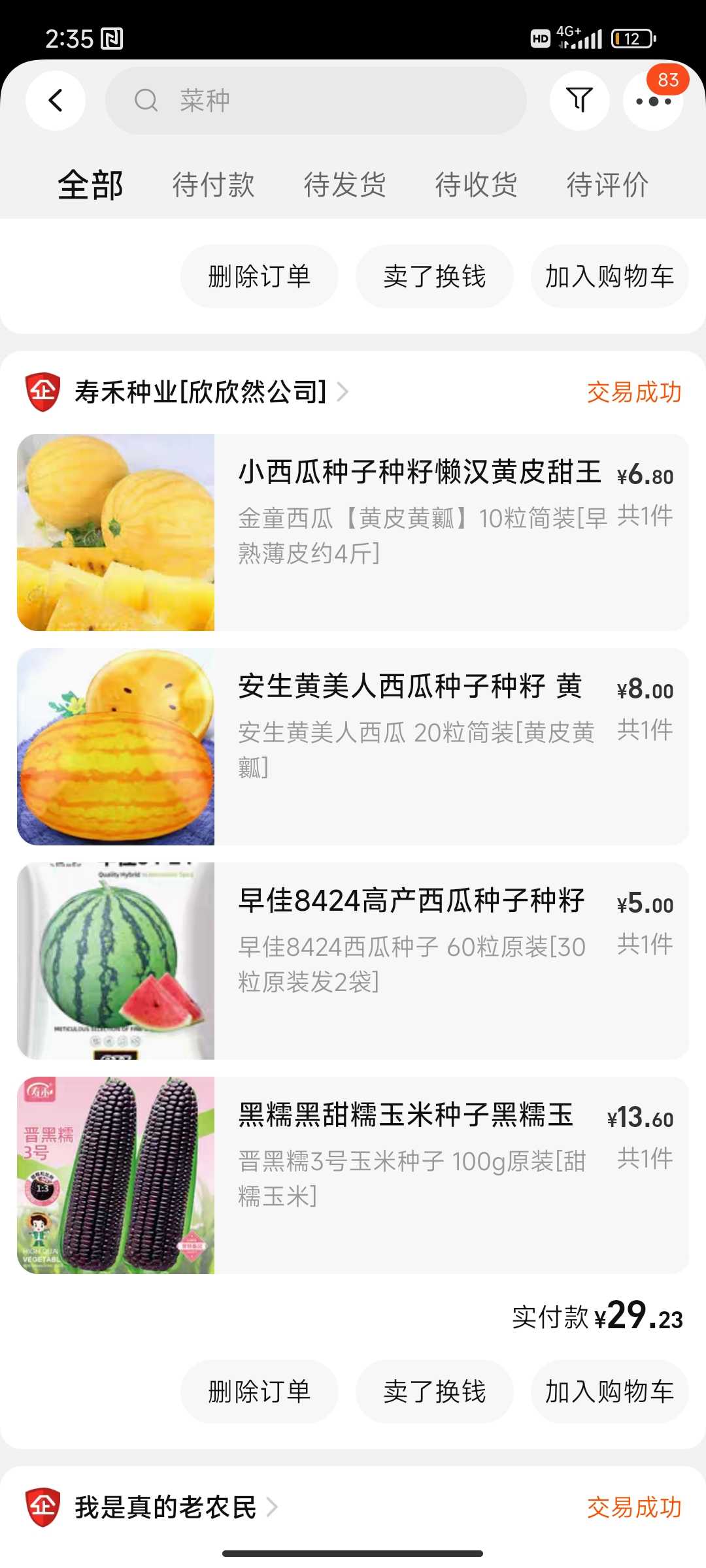Viewport: 706px width, 1568px height.
Task: Switch to the 待发货 tab
Action: 345,185
